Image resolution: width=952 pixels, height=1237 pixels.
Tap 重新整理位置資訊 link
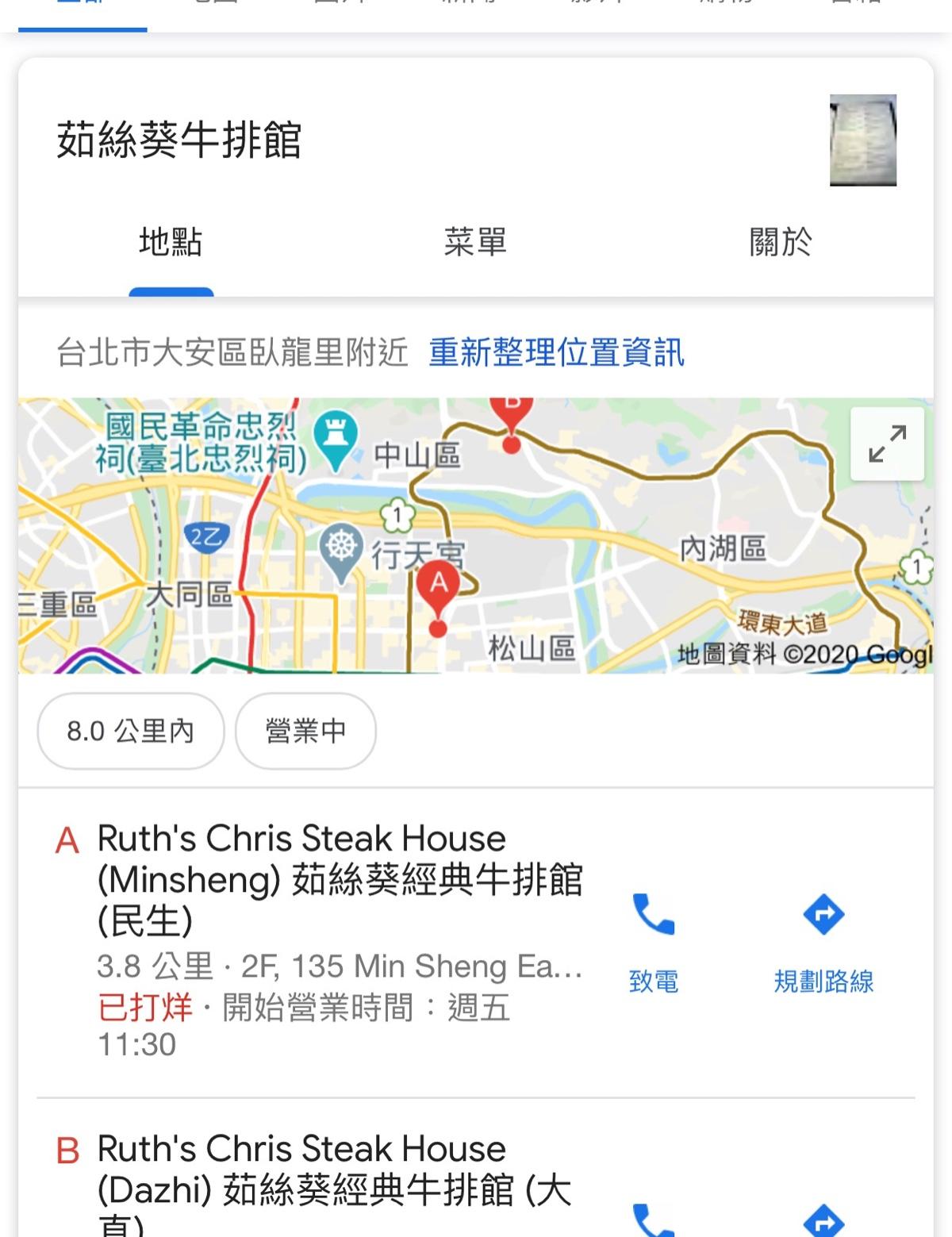click(556, 352)
